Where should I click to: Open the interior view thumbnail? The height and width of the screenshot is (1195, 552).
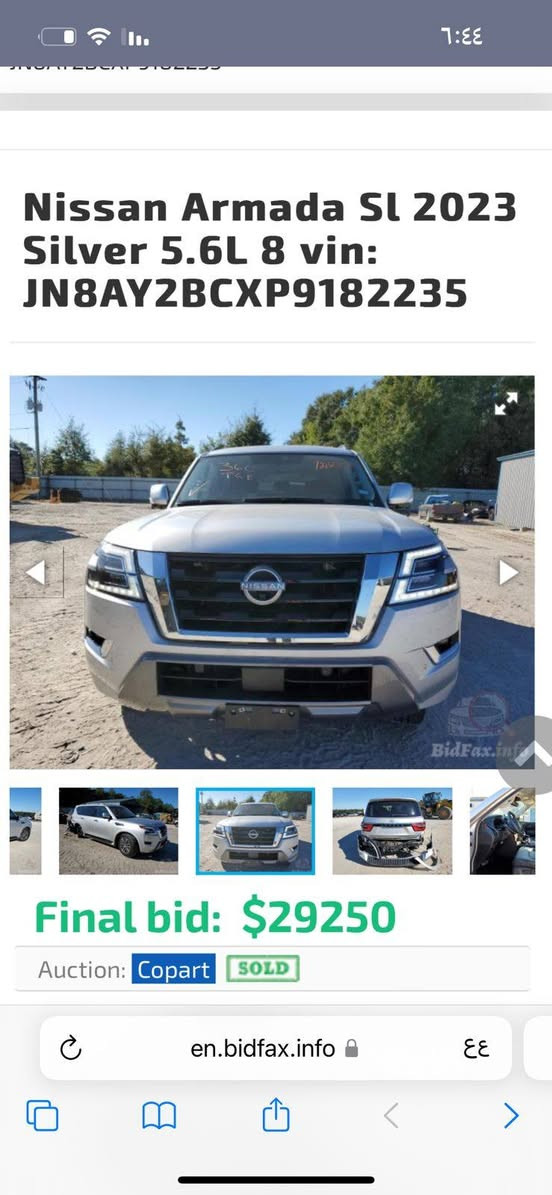[x=502, y=831]
